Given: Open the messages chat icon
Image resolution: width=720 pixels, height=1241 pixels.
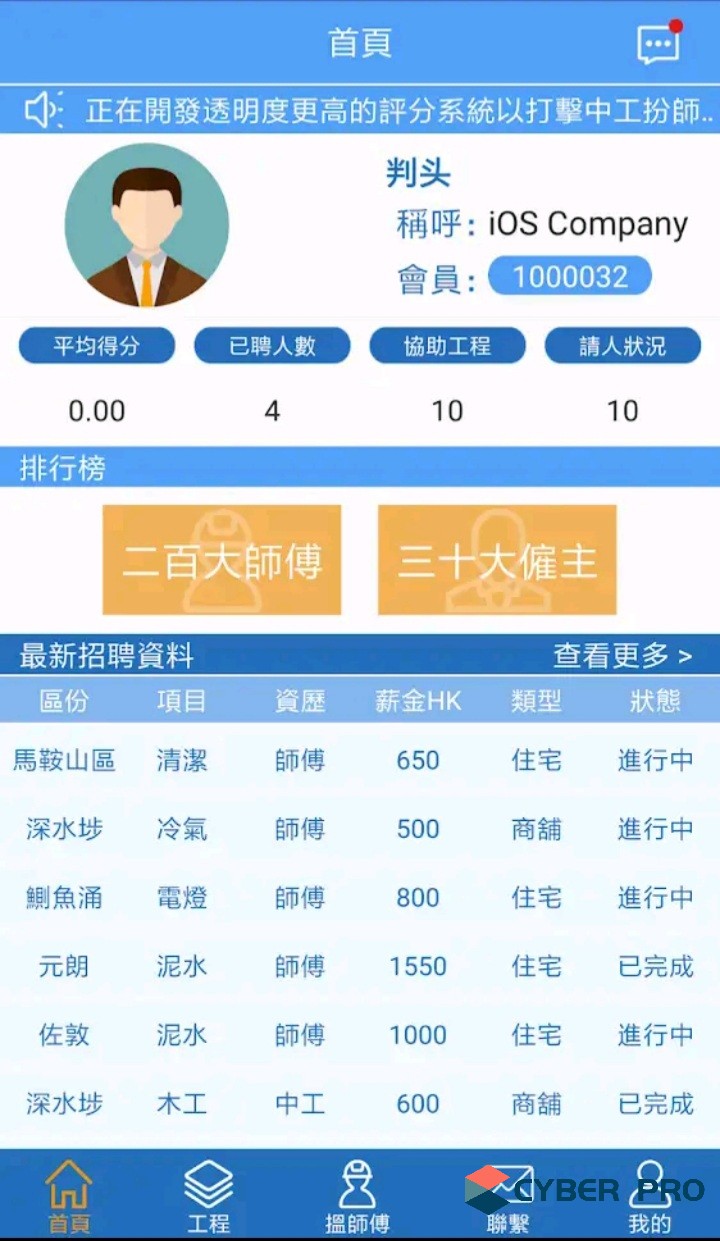Looking at the screenshot, I should pyautogui.click(x=658, y=43).
